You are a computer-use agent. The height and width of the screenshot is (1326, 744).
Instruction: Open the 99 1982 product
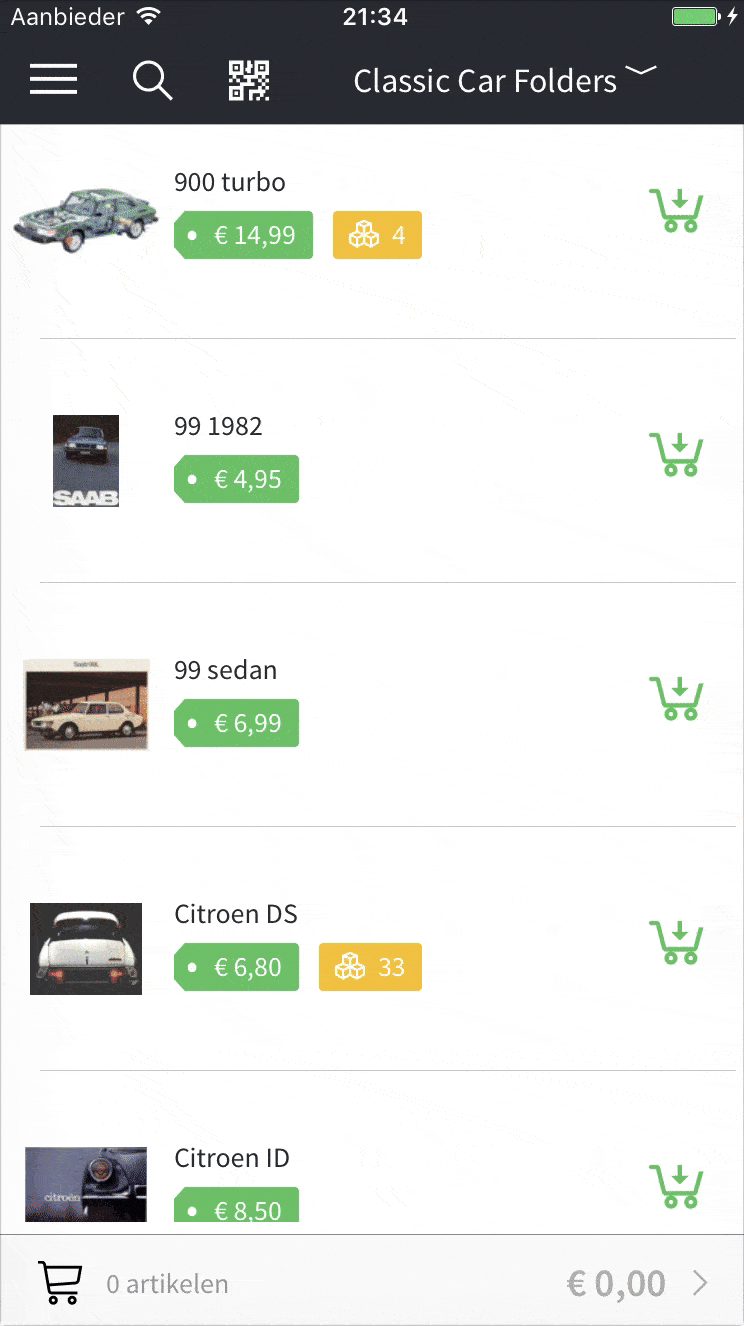click(218, 426)
